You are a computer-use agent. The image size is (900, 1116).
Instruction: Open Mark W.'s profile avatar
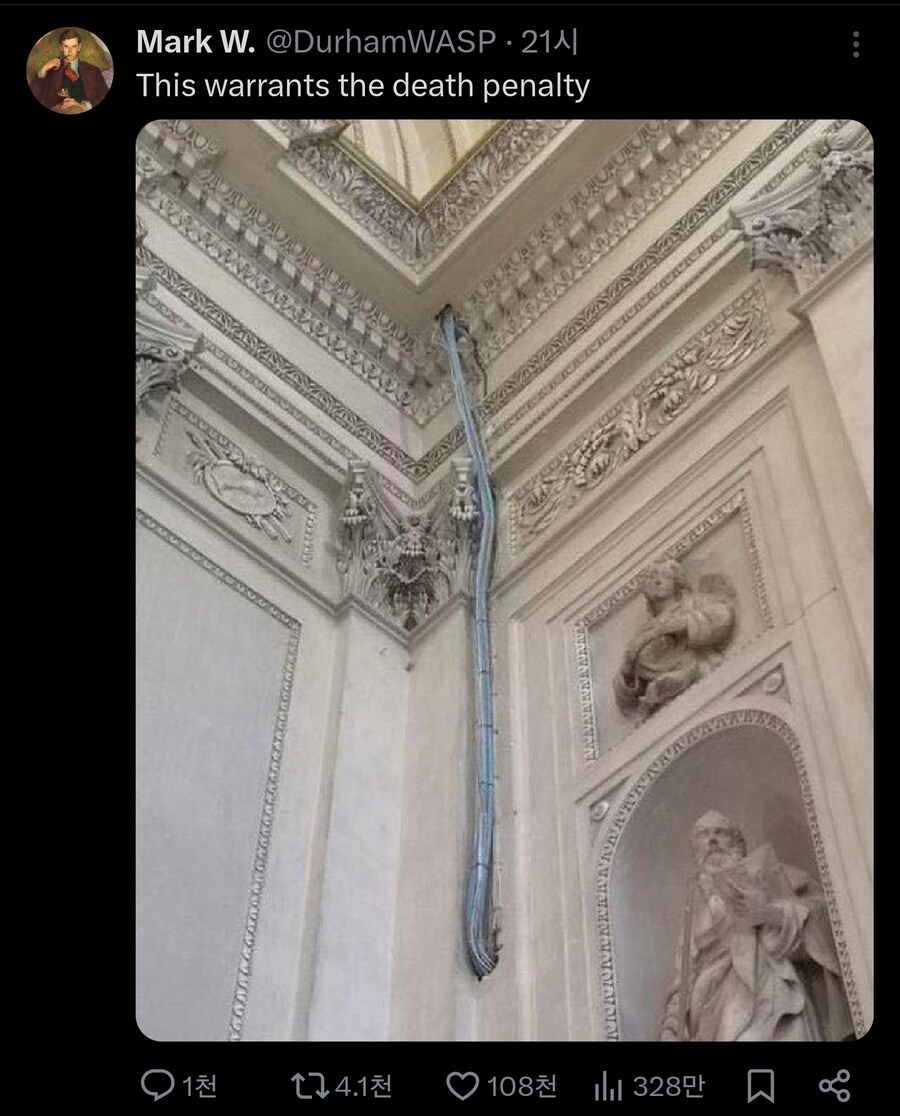69,70
